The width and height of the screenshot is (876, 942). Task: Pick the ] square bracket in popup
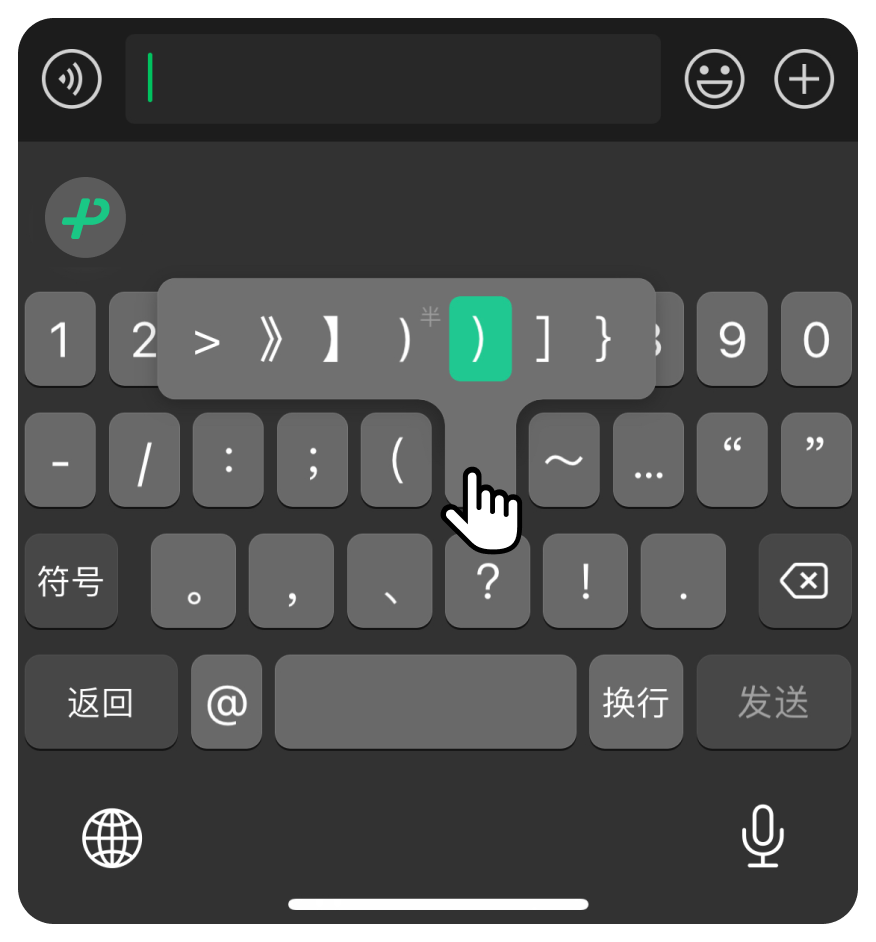coord(542,341)
